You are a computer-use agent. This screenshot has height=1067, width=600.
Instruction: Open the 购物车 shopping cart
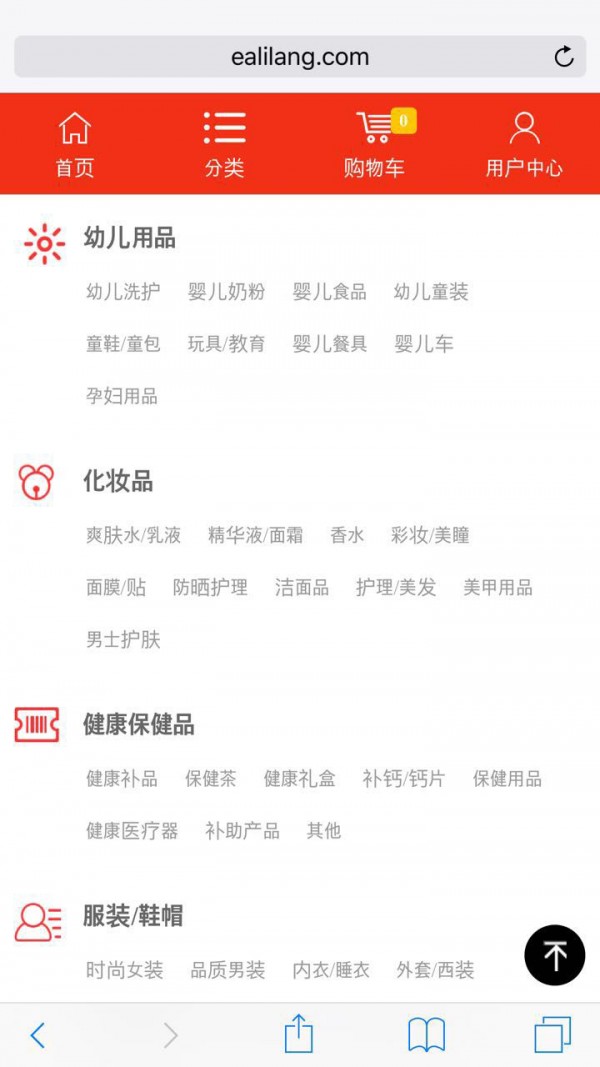click(x=375, y=144)
